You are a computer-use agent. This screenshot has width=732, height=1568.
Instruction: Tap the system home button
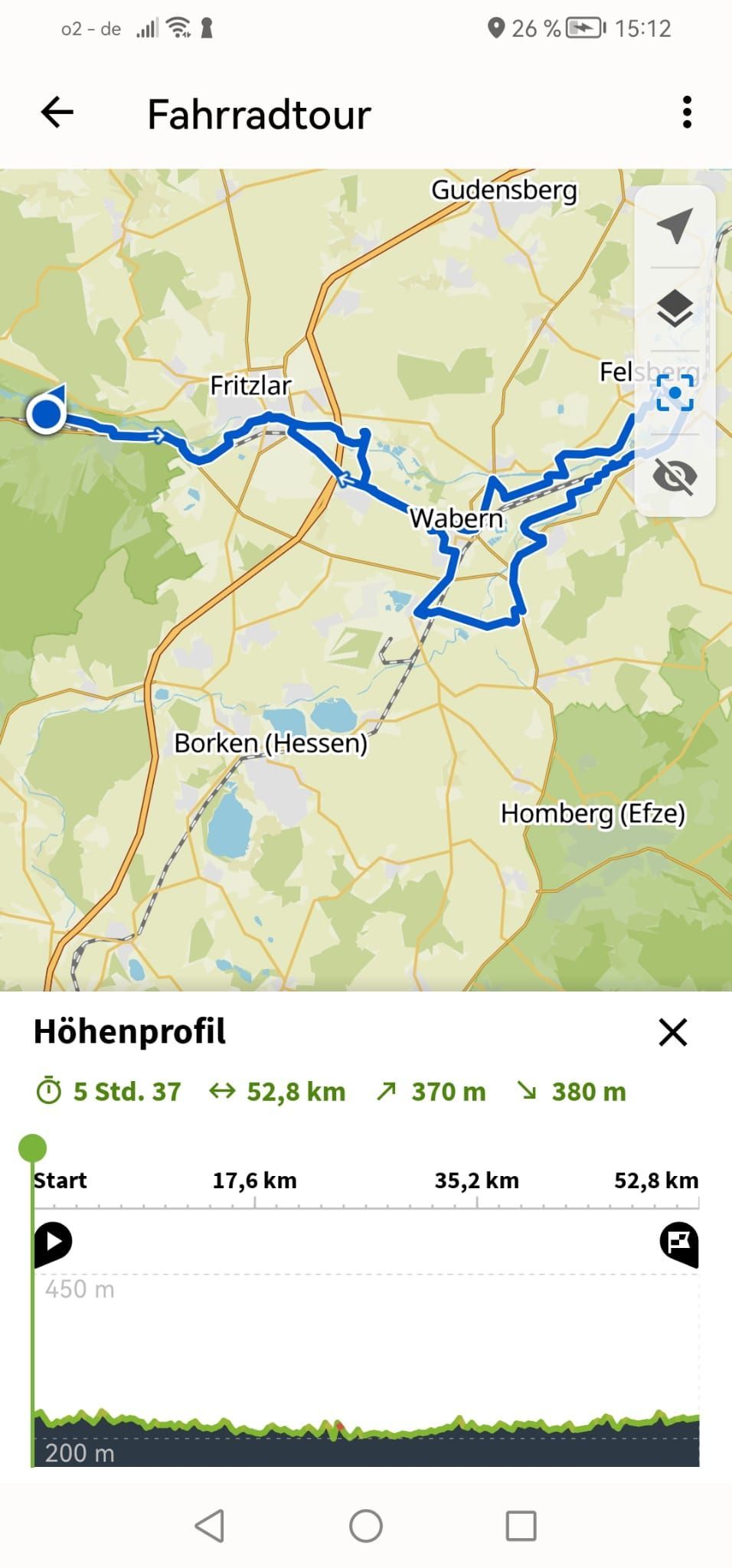(366, 1526)
